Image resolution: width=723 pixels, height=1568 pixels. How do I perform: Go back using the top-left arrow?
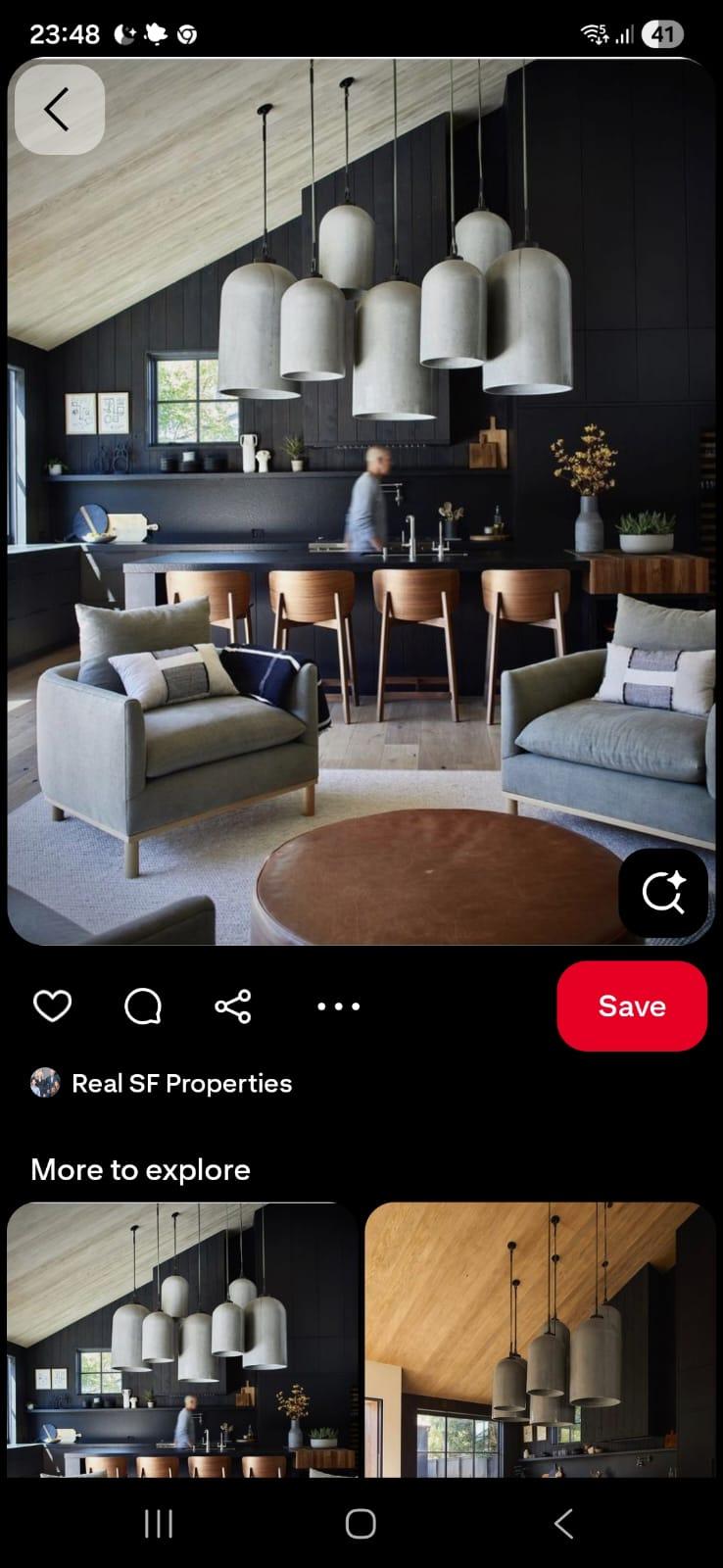pos(59,110)
